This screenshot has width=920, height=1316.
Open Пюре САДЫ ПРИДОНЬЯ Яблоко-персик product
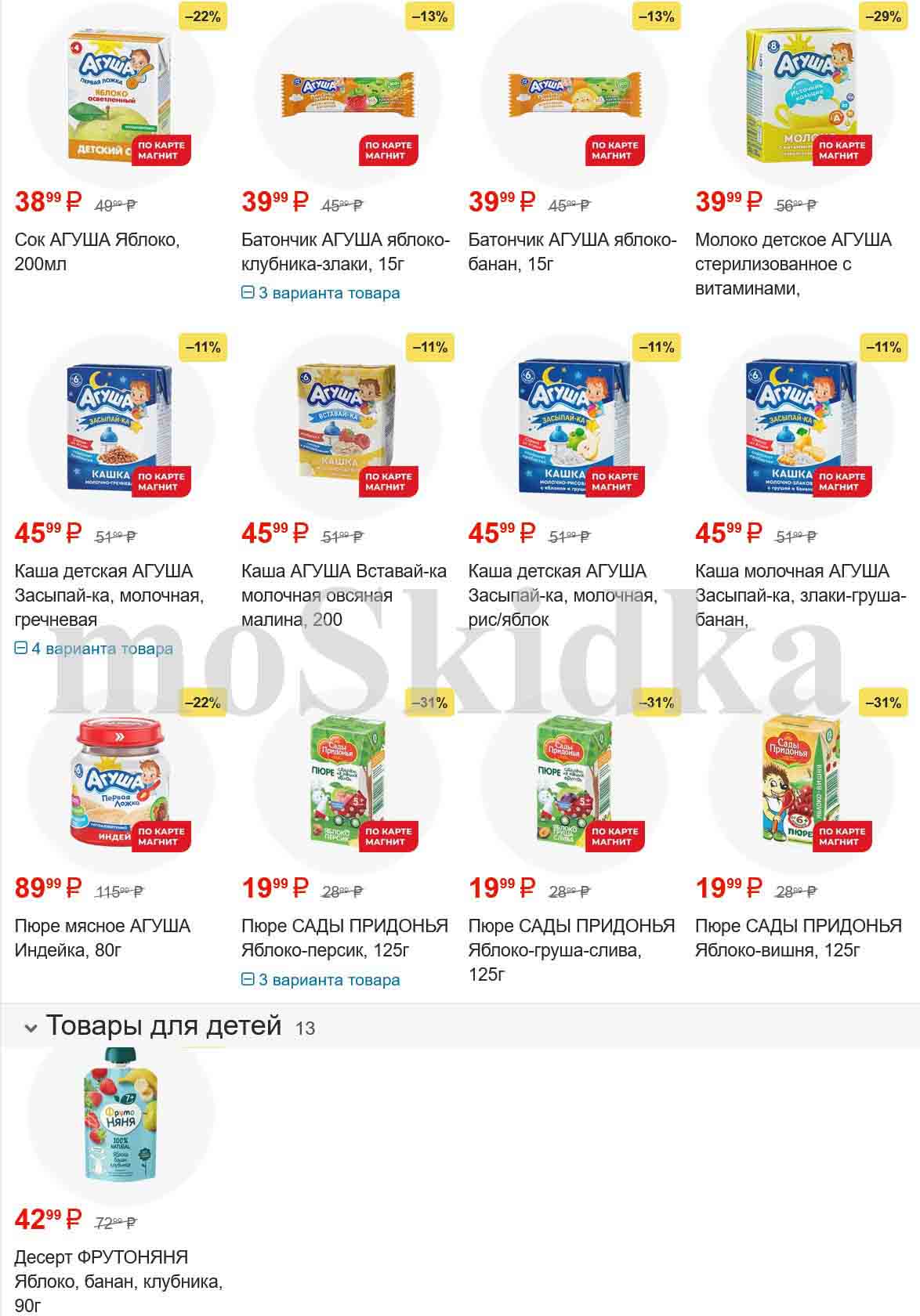pos(344,938)
